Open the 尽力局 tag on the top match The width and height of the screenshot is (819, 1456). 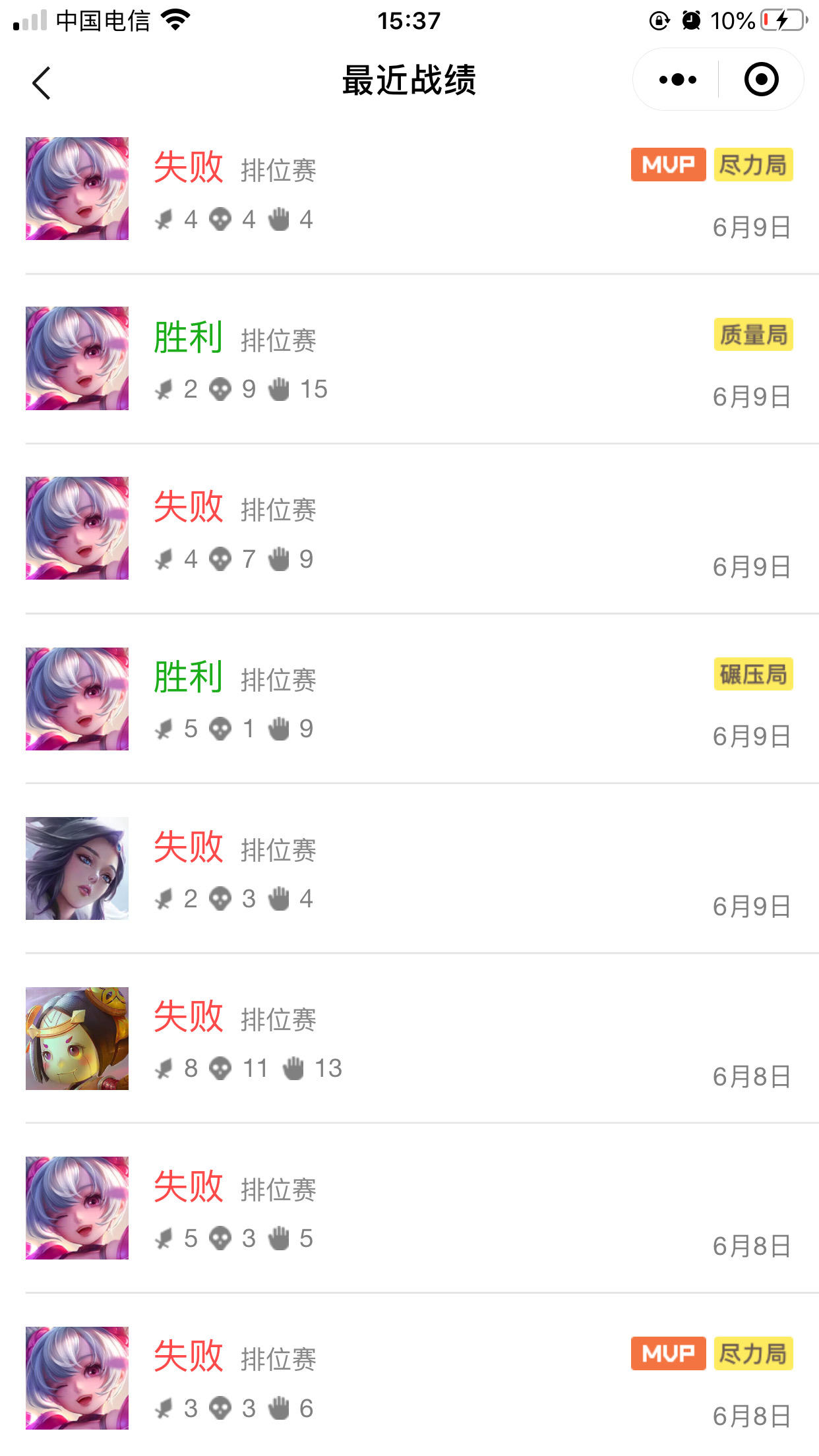[752, 165]
